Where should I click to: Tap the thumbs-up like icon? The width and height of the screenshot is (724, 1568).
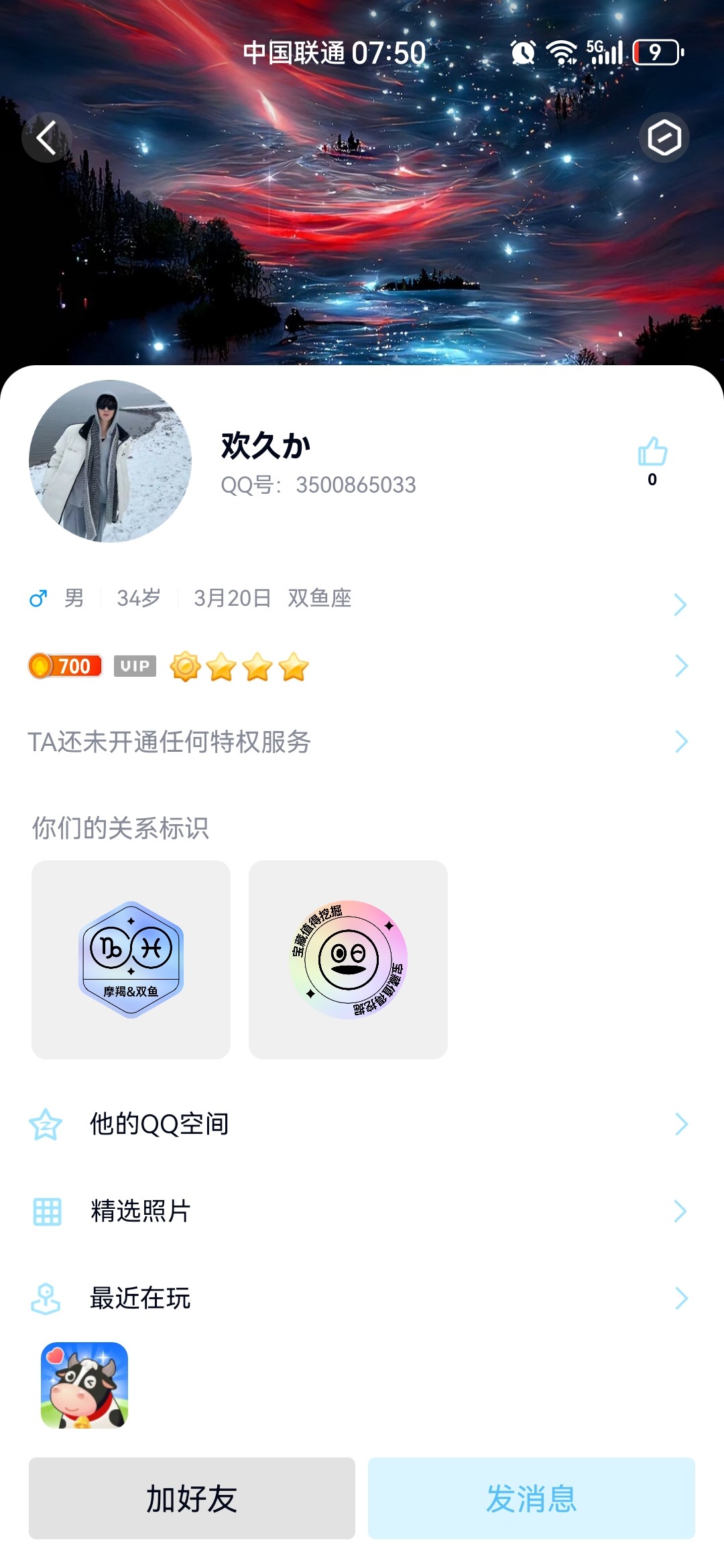652,453
